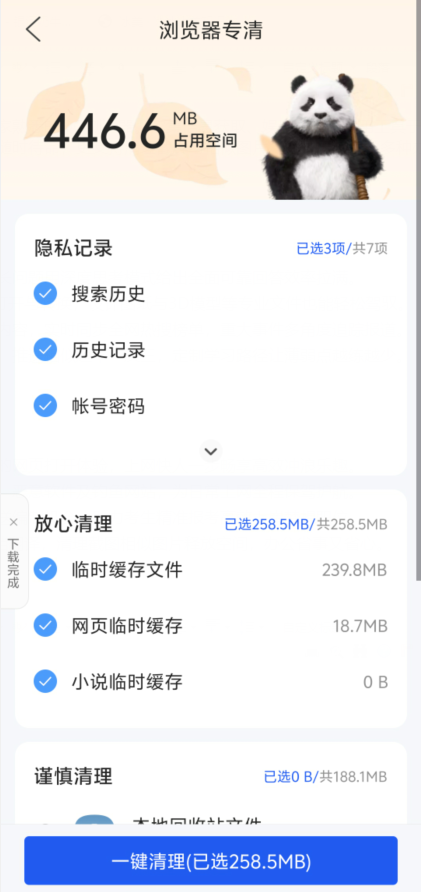The image size is (421, 892).
Task: Uncheck 临时缓存文件 239.8MB
Action: pos(46,569)
